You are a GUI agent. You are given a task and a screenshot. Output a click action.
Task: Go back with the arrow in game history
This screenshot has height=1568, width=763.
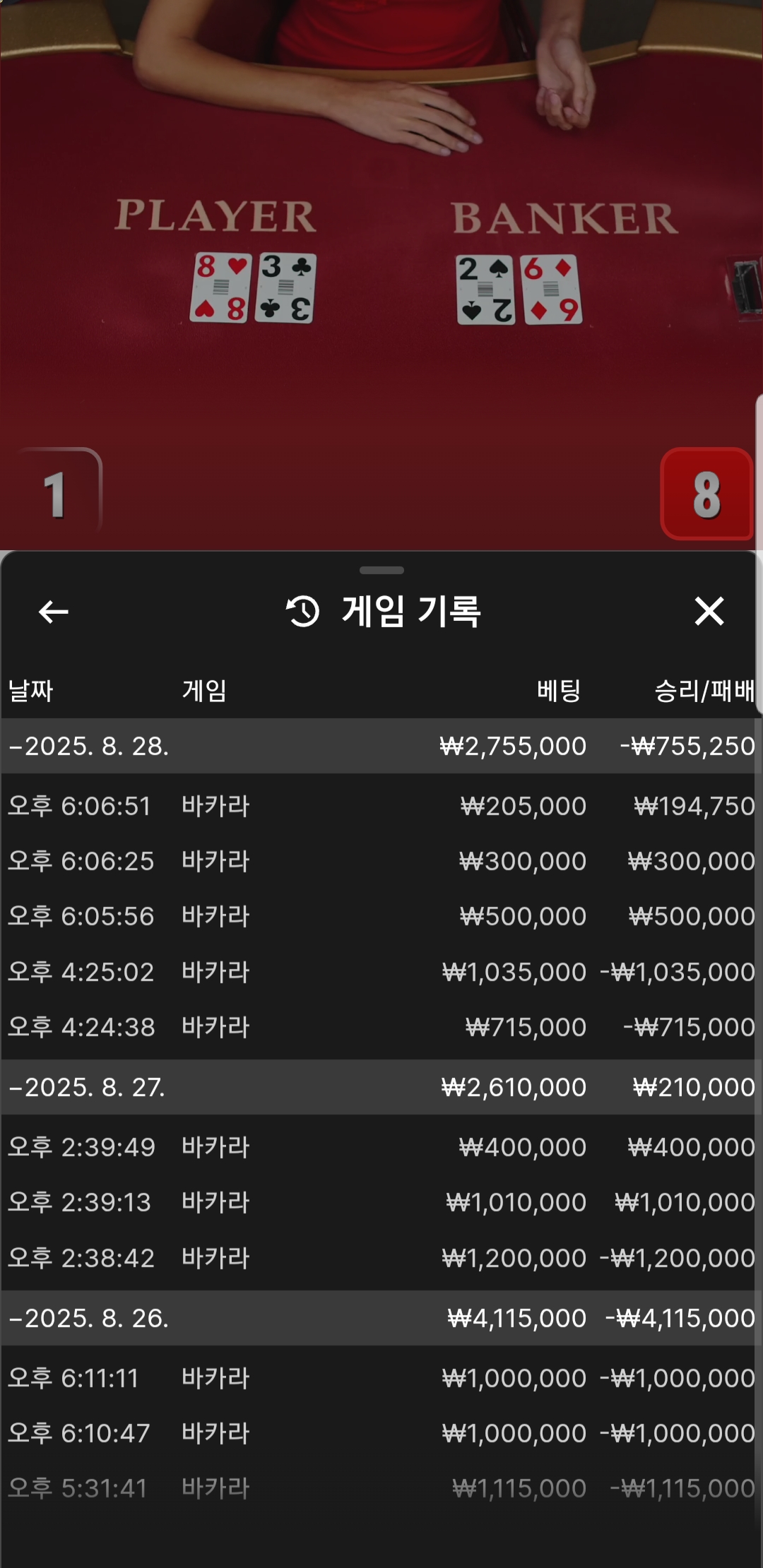pos(54,612)
